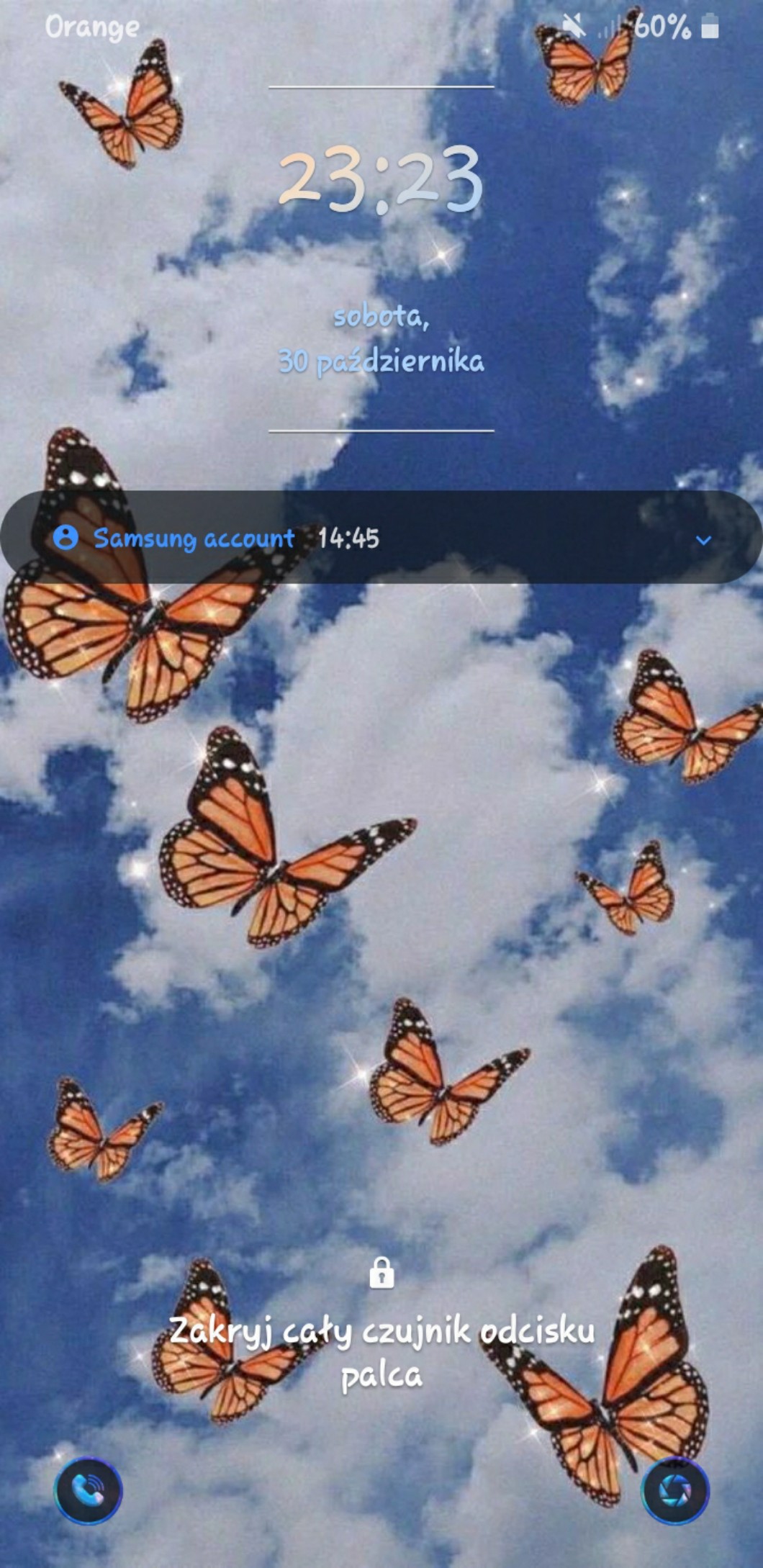
Task: Expand the Samsung account notification chevron
Action: coord(703,539)
